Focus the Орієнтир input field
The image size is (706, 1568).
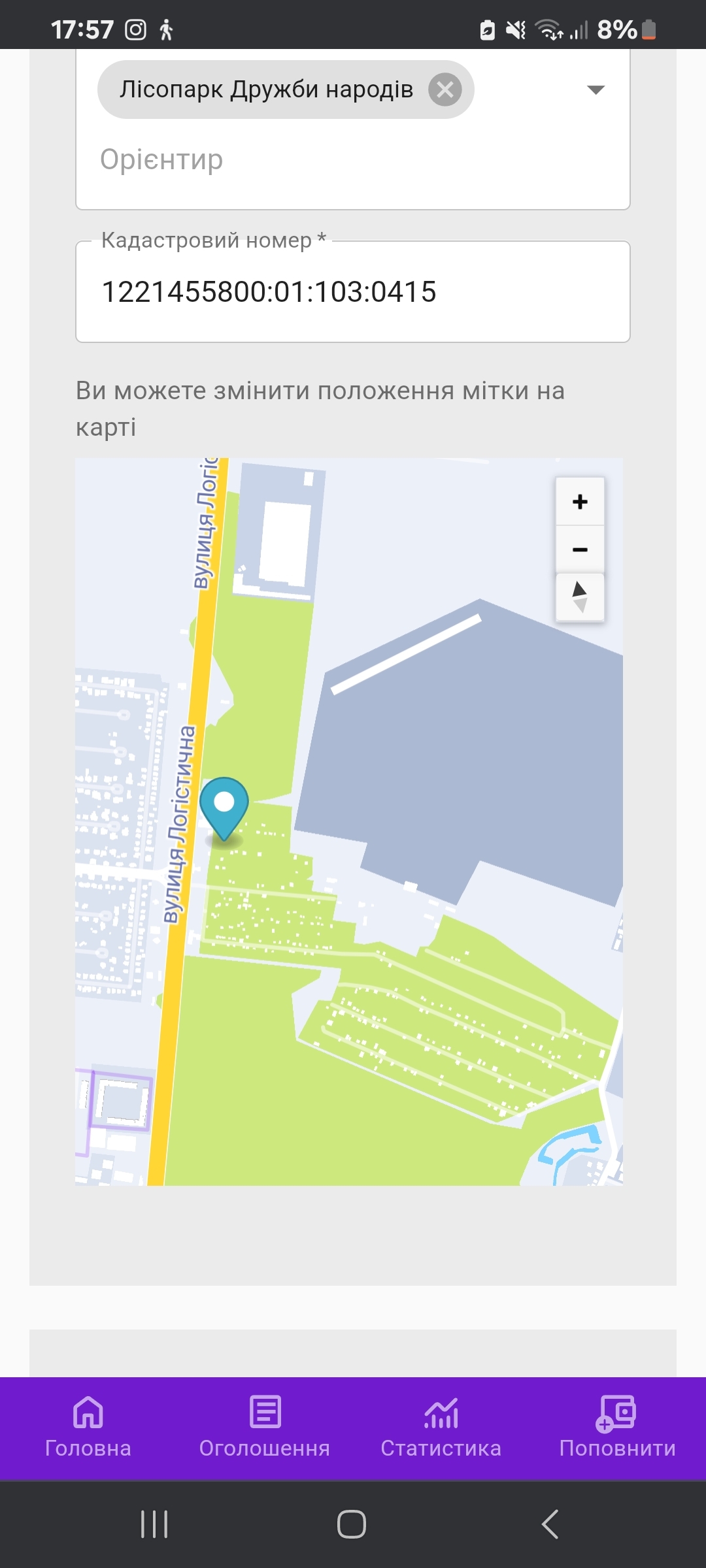[353, 160]
